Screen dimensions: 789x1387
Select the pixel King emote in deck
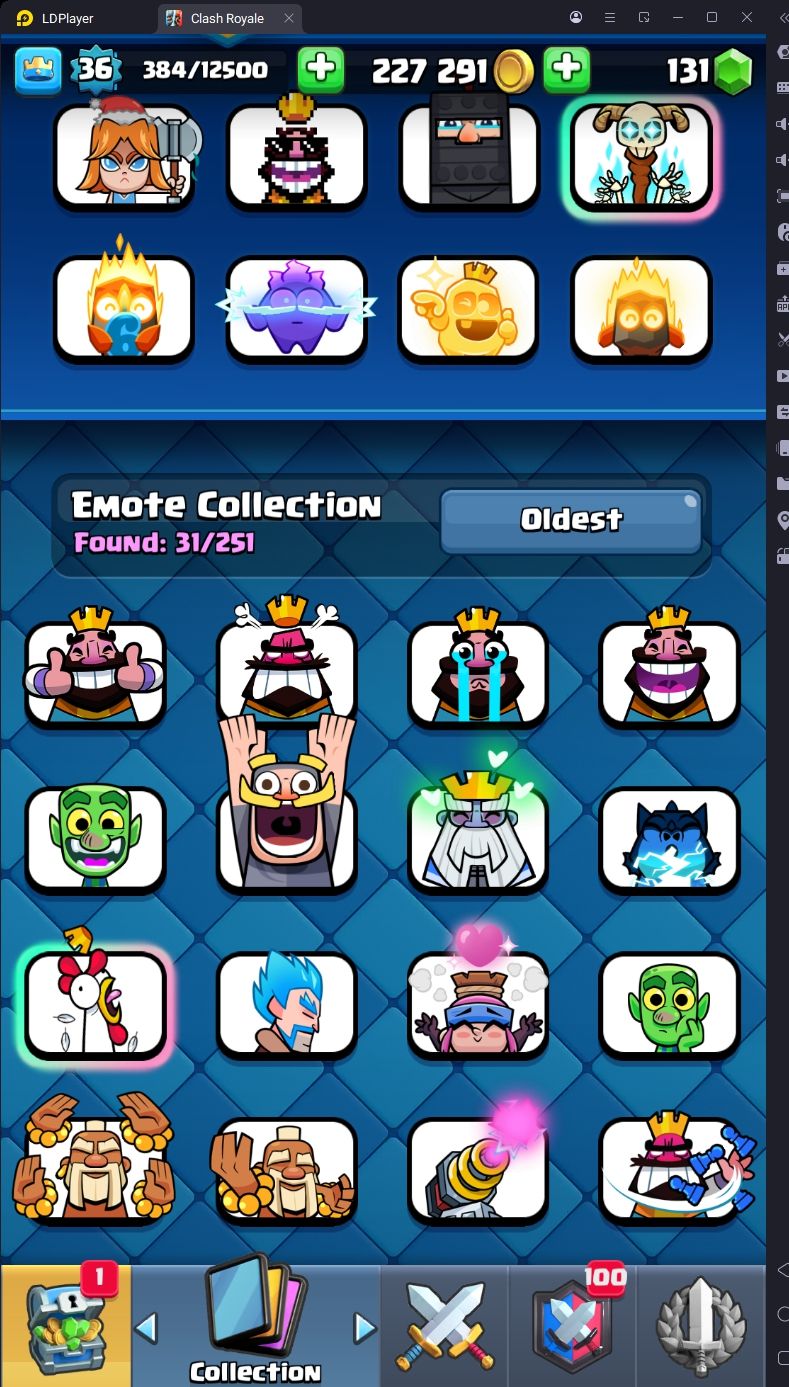click(296, 157)
